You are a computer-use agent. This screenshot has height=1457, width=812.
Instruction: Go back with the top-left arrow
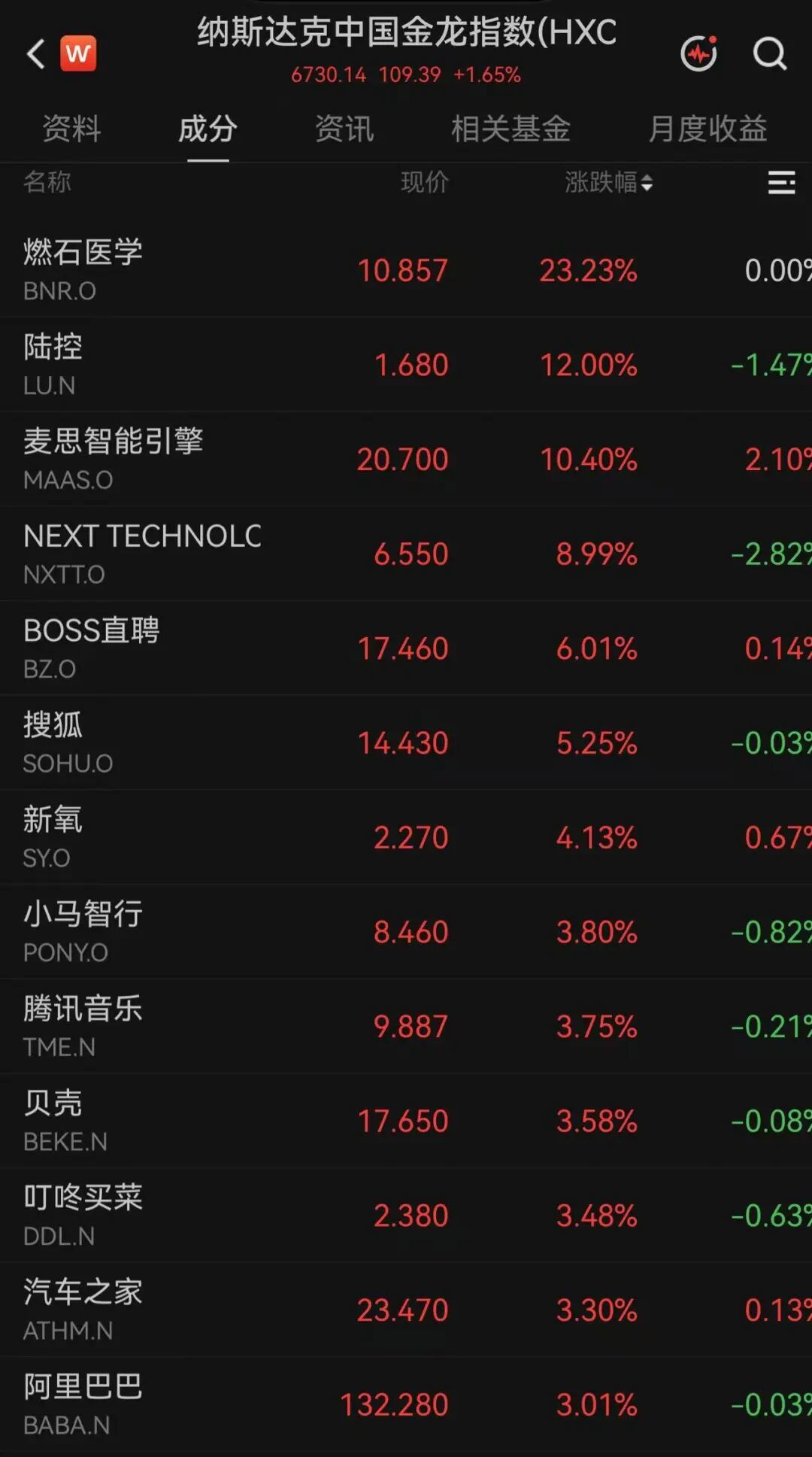tap(35, 53)
